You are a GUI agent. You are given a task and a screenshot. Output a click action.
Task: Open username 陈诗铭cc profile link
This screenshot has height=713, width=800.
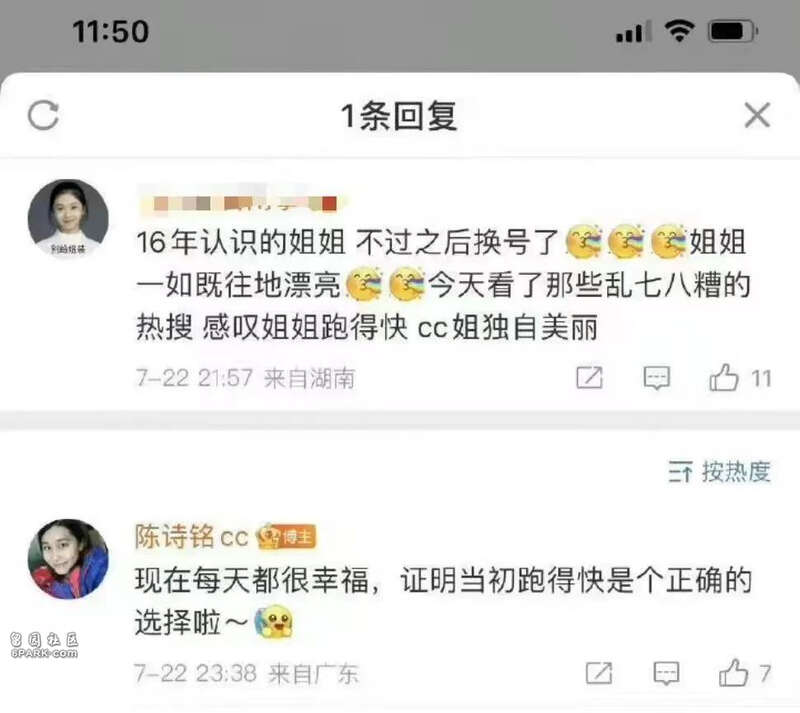point(192,537)
